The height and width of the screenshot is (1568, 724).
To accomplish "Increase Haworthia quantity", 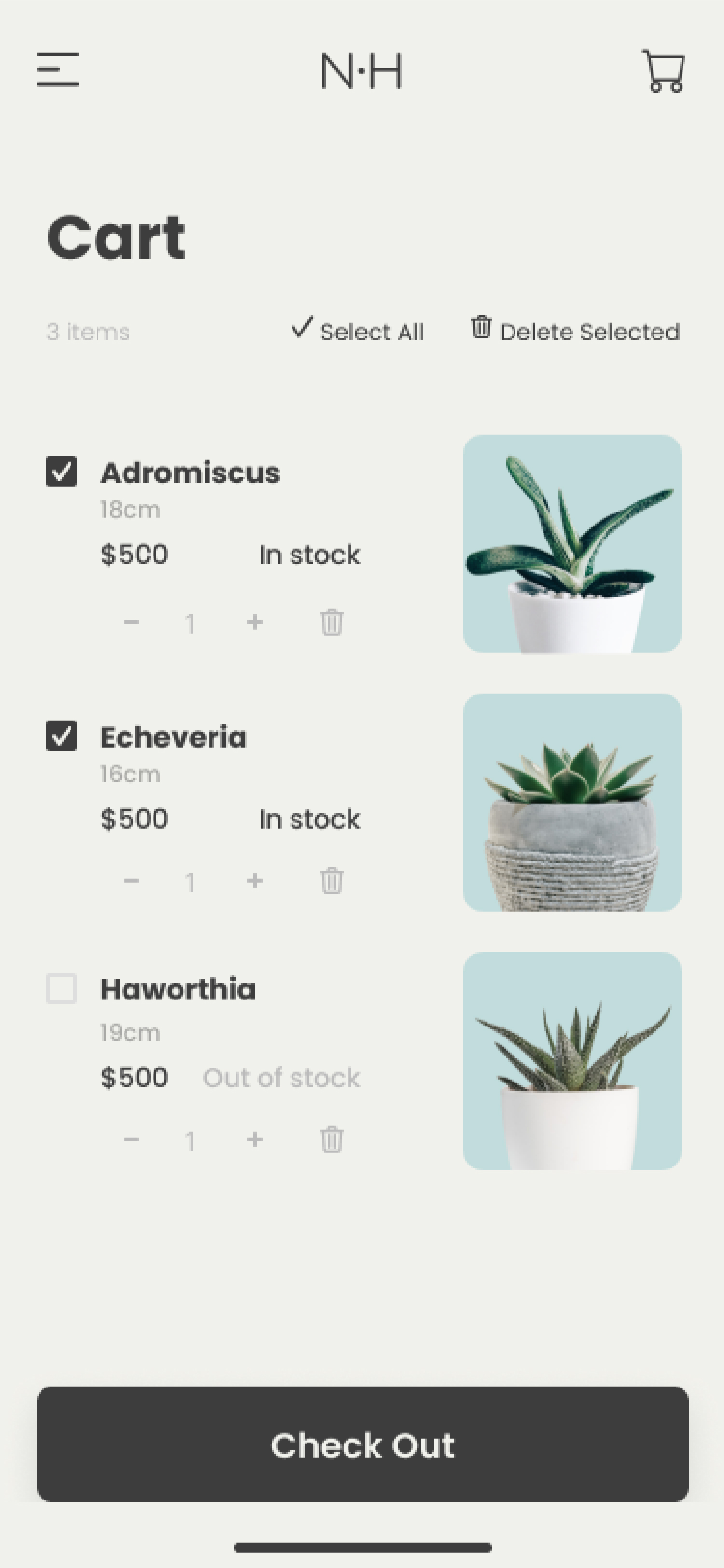I will pos(254,1139).
